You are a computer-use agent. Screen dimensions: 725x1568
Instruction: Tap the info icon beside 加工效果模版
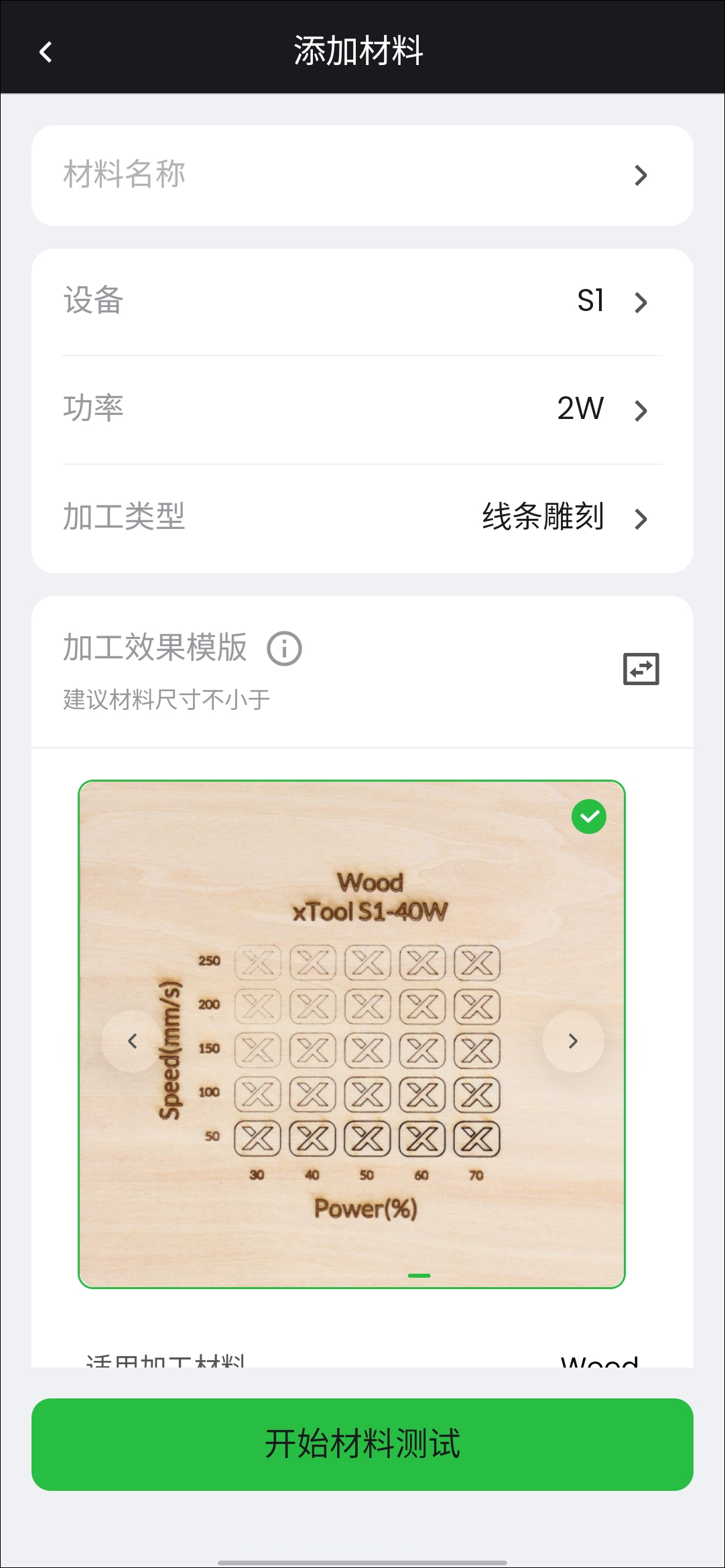pos(284,649)
